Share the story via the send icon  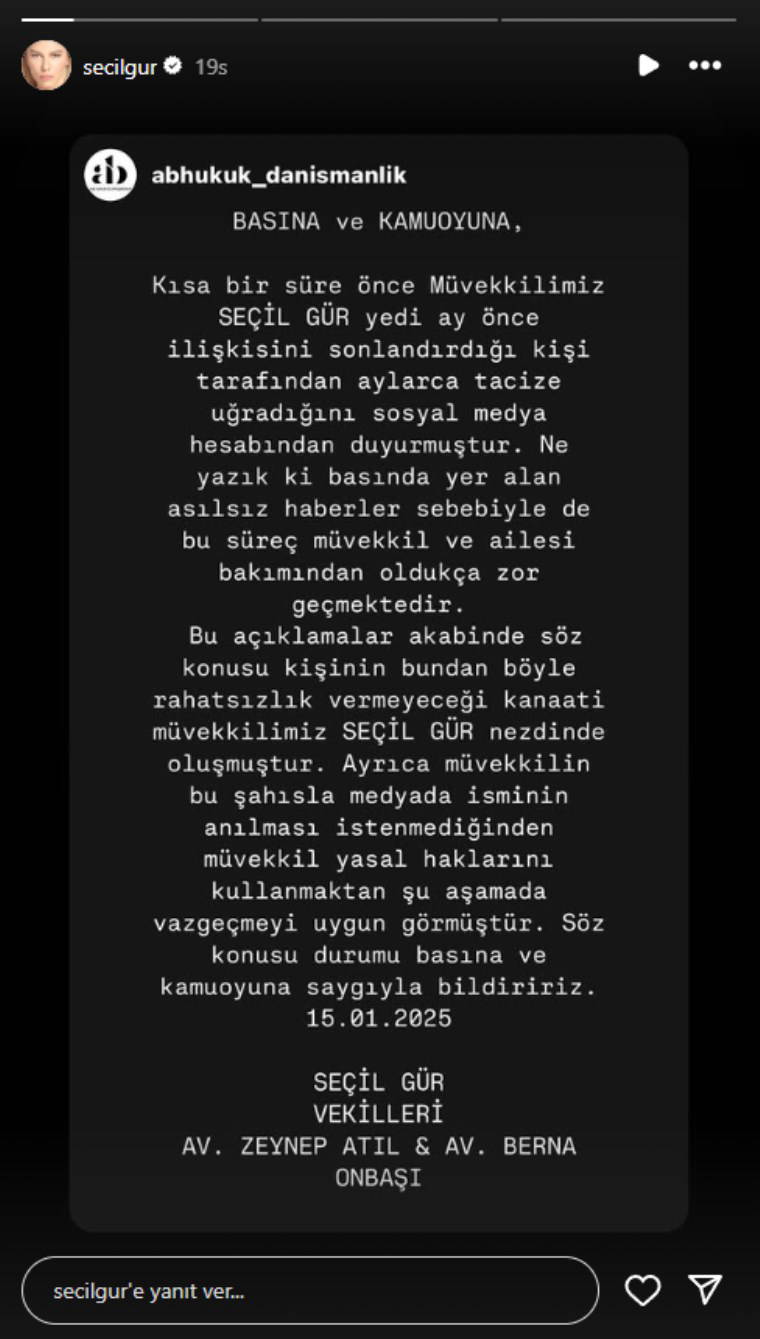[x=706, y=1290]
